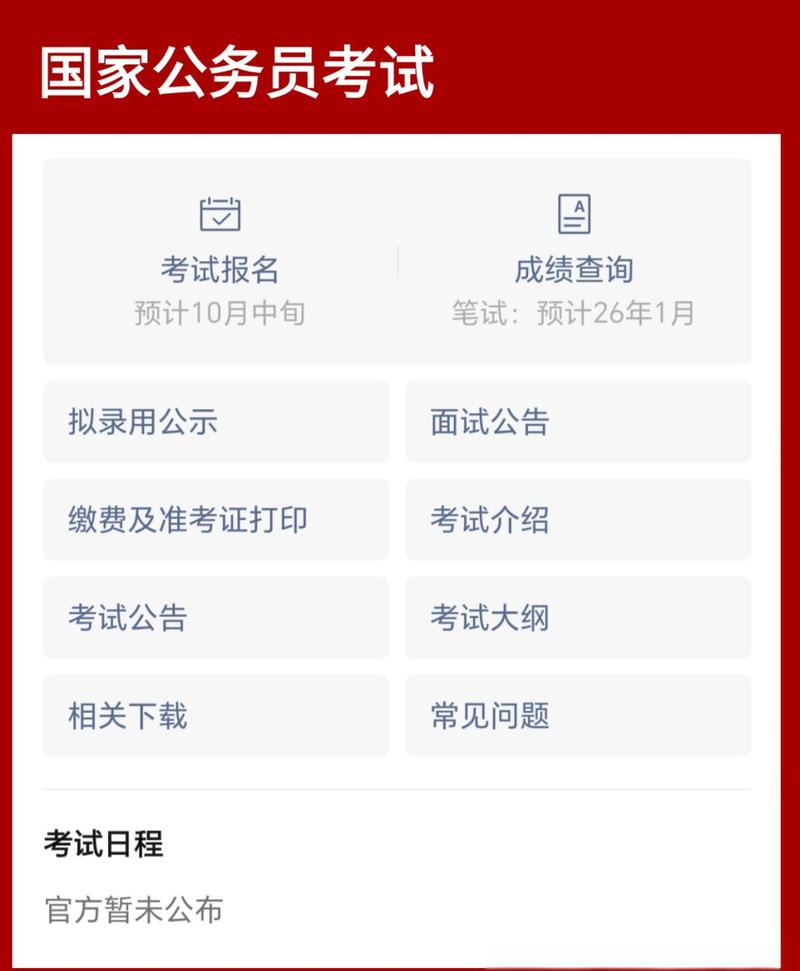
Task: View the 考试公告 exam announcement
Action: [x=216, y=618]
